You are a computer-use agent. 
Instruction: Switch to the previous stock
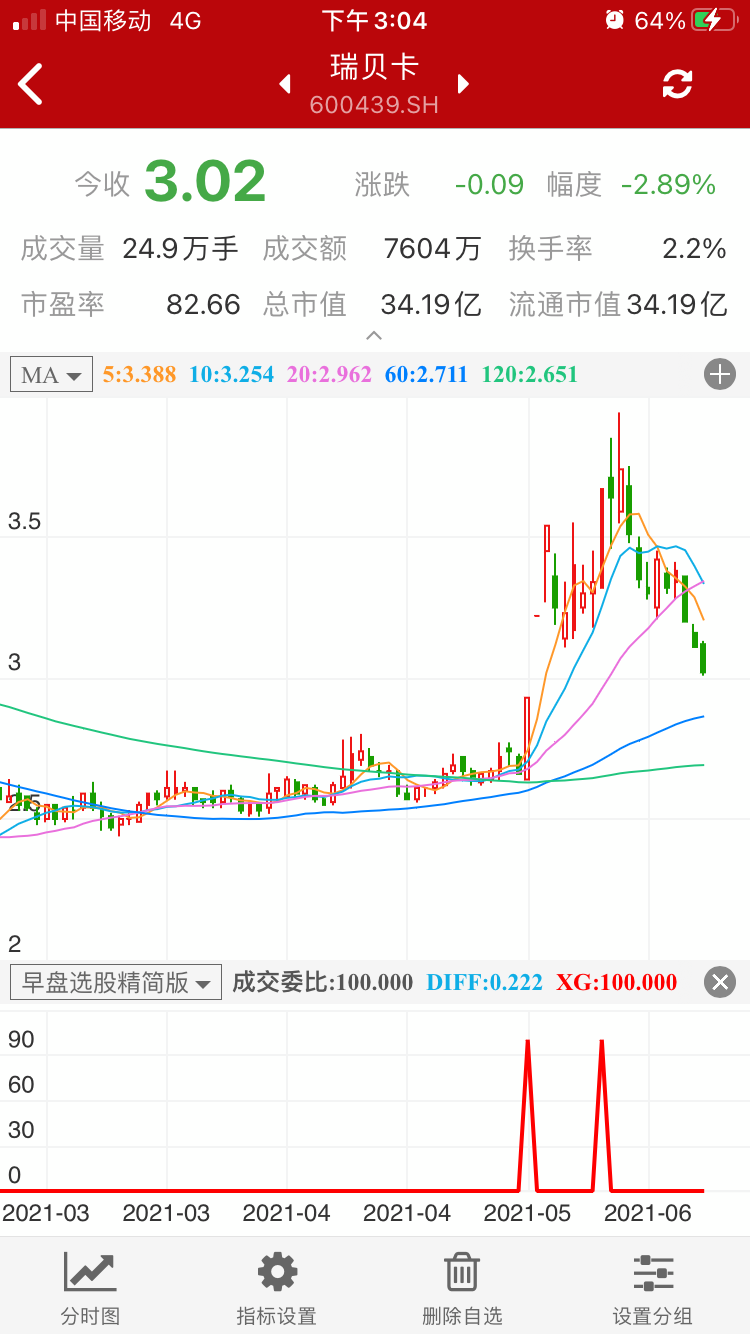tap(285, 84)
